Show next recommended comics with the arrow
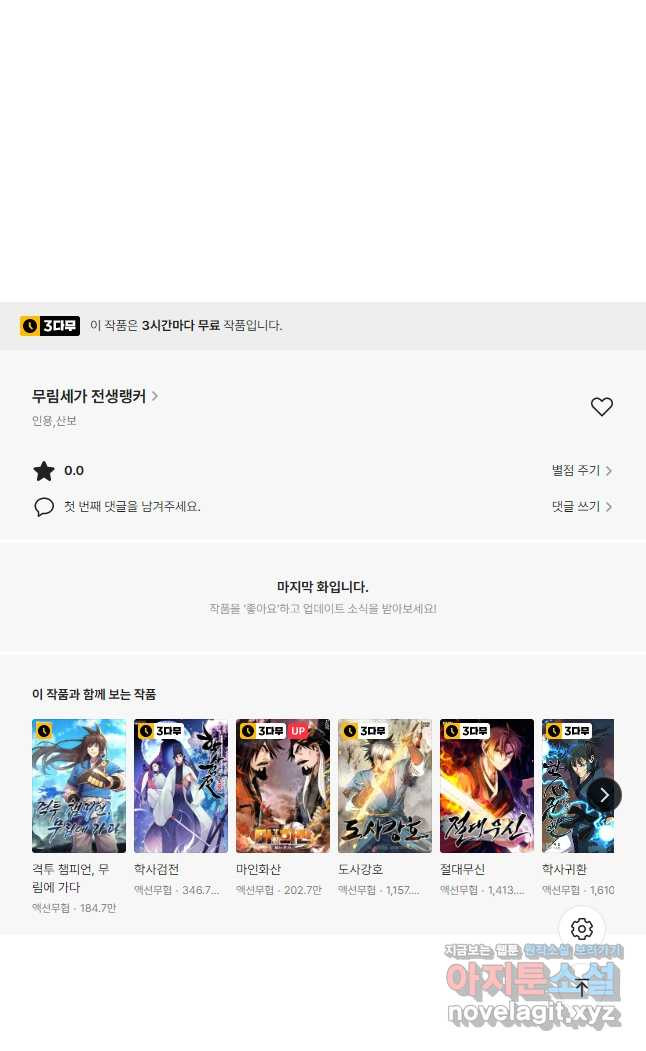The image size is (646, 1051). click(x=604, y=795)
